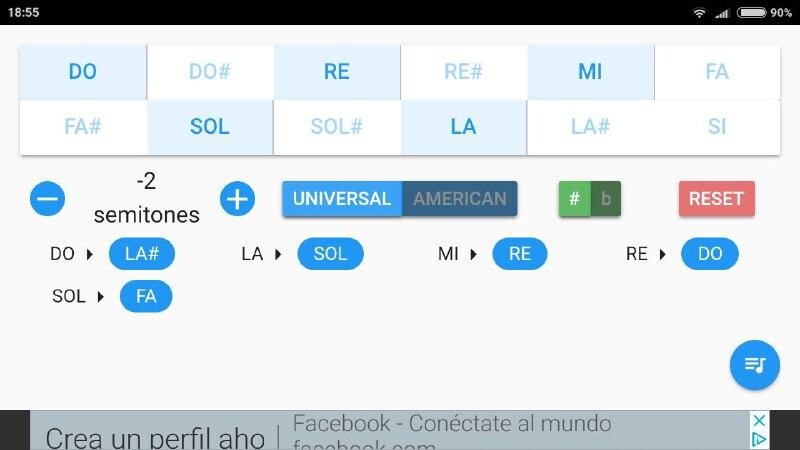
Task: Select the DO# note
Action: coord(210,72)
